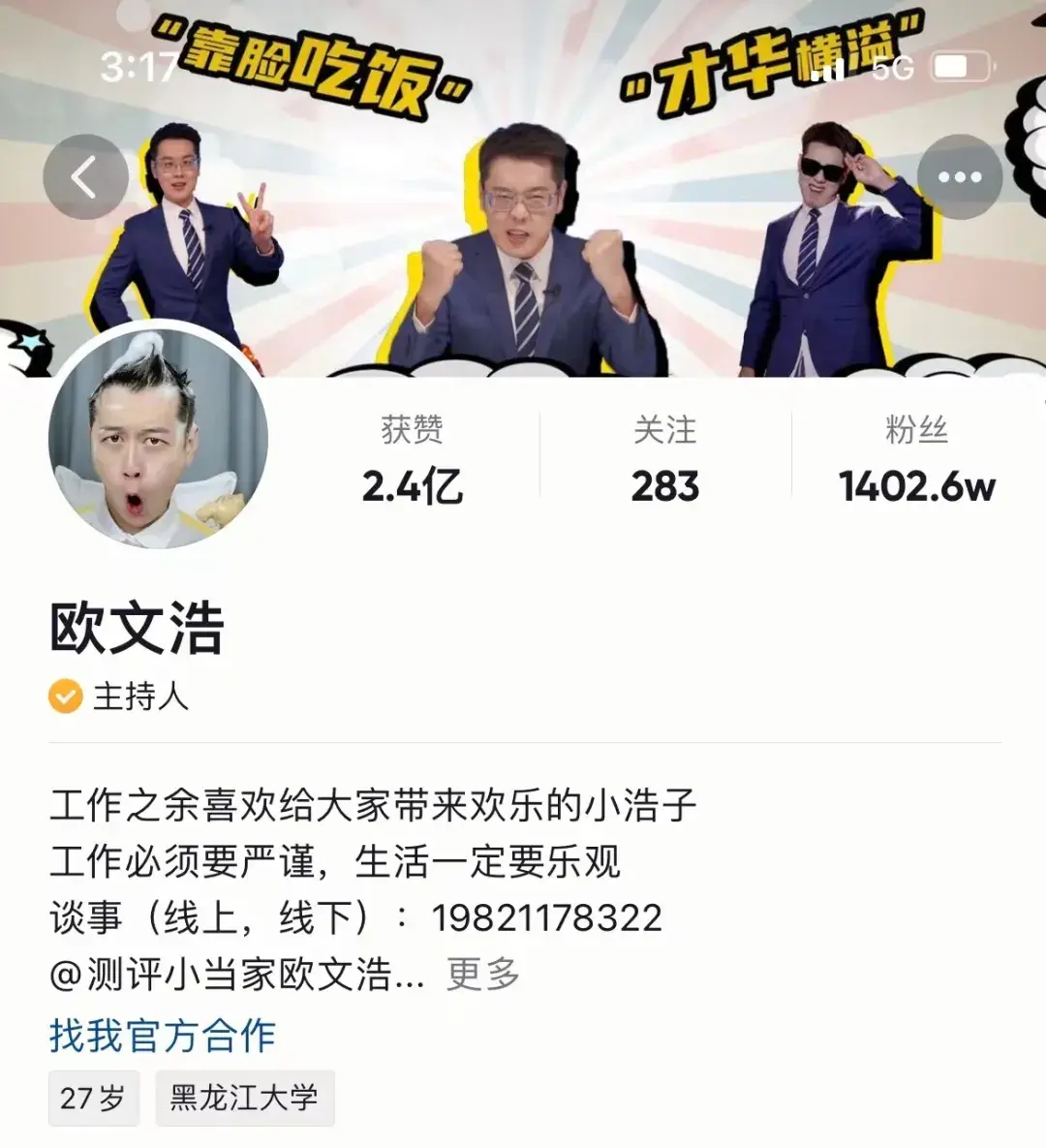Open the @测评小当家欧文浩 mention
1046x1148 pixels.
[237, 975]
